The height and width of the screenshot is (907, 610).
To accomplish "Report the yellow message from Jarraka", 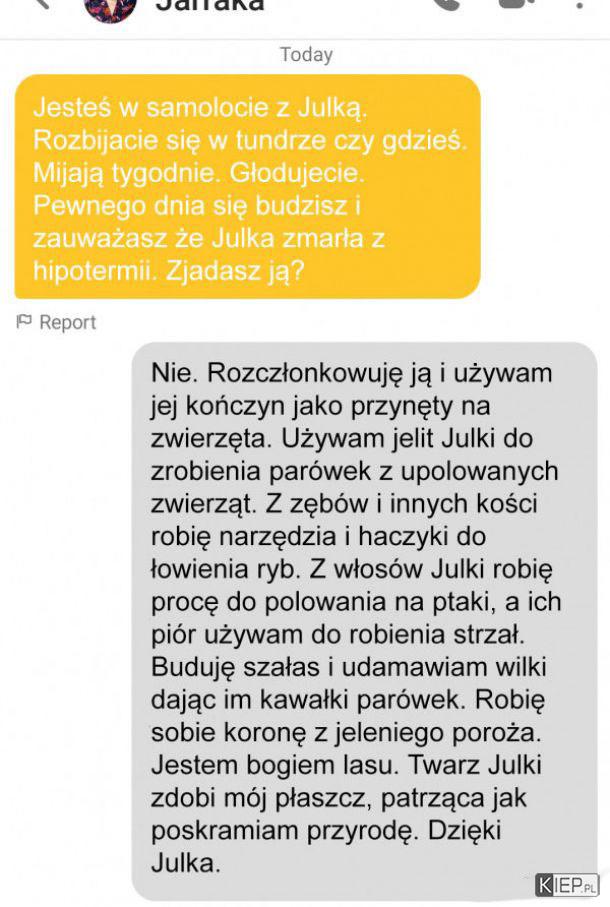I will click(x=57, y=322).
